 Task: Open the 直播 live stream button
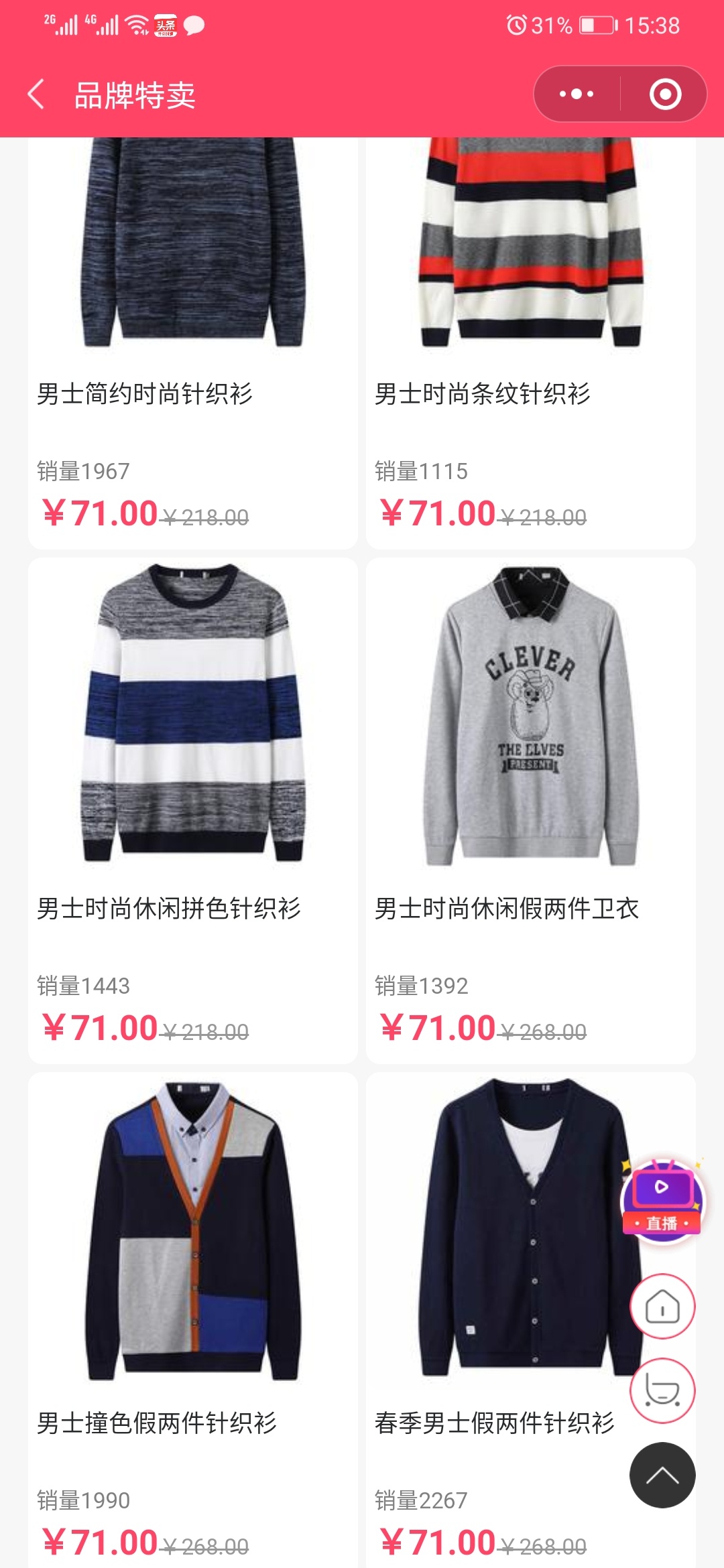(x=662, y=1199)
